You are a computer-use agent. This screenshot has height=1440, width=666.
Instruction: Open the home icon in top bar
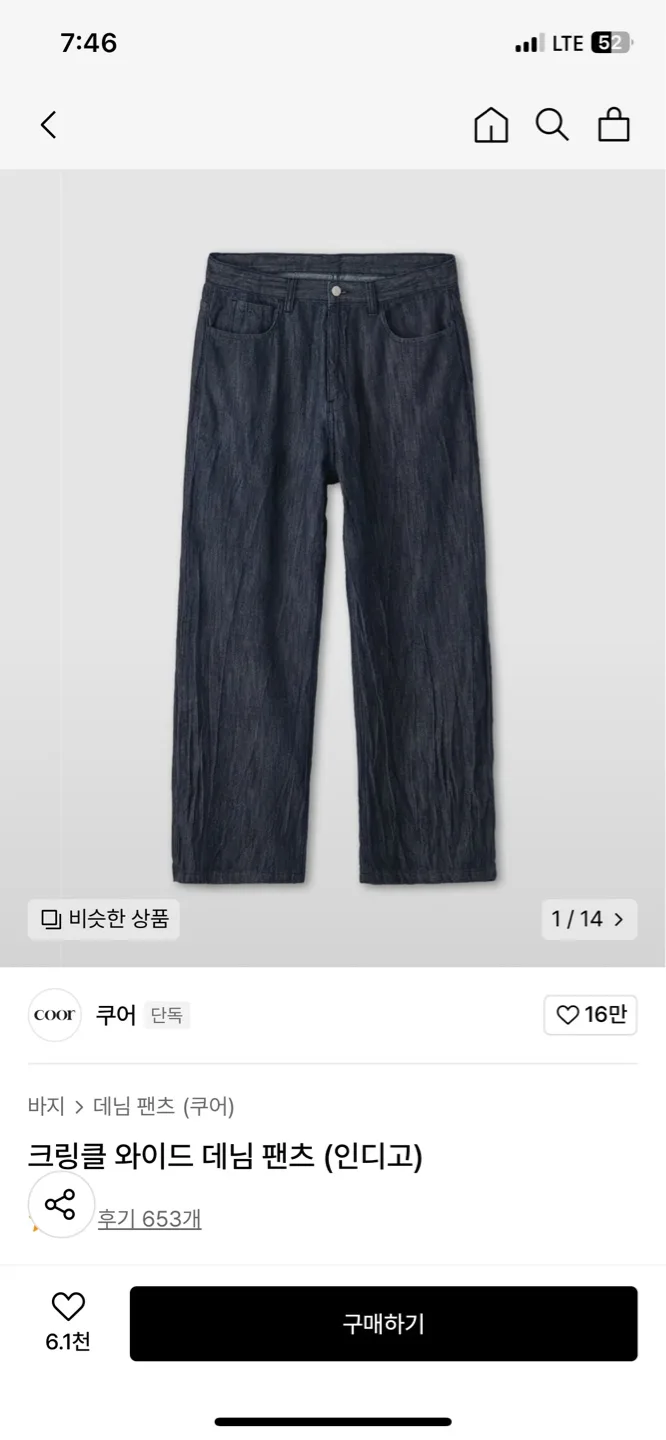pos(490,125)
